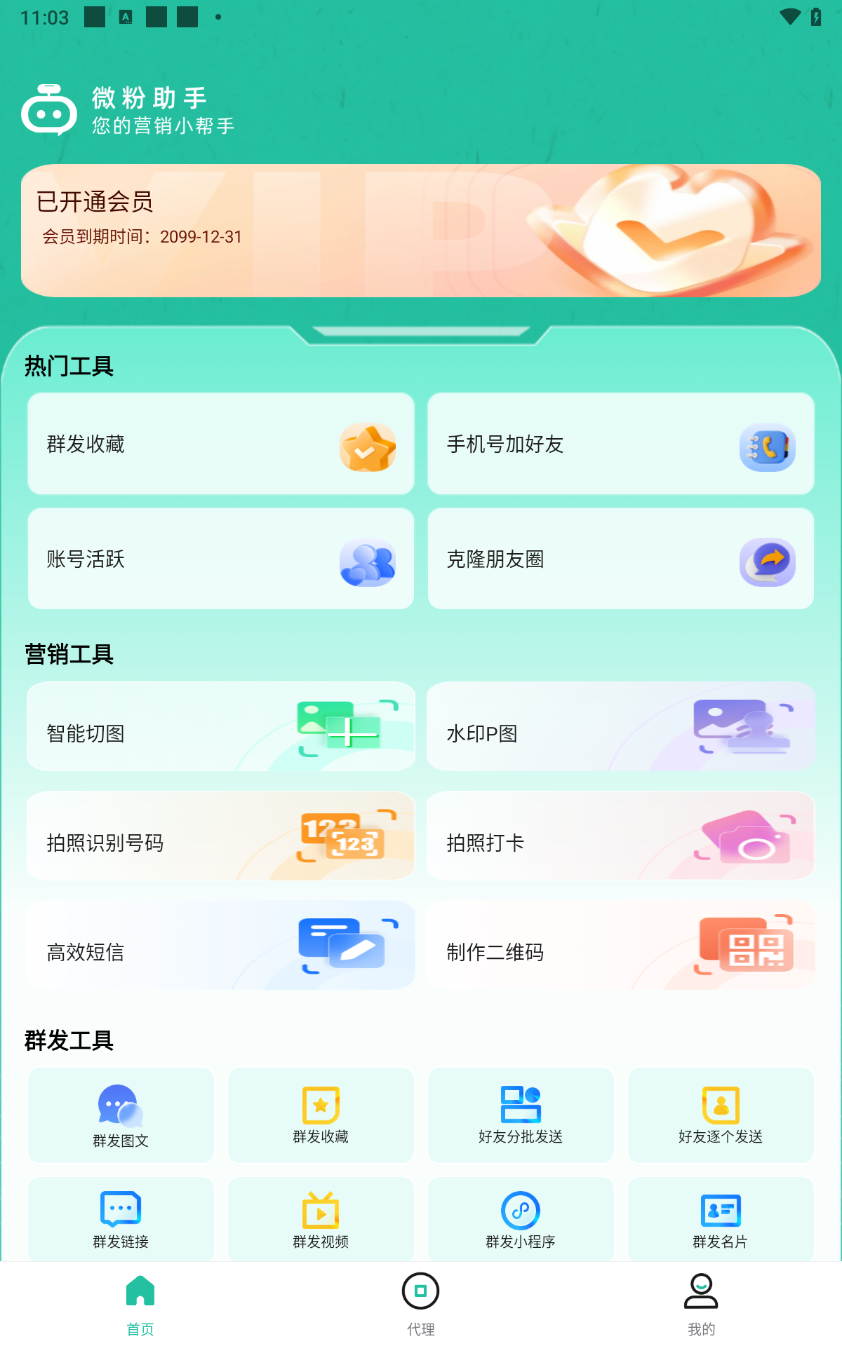Open the 智能切图 smart crop tool
Screen dimensions: 842x1346
pyautogui.click(x=220, y=726)
